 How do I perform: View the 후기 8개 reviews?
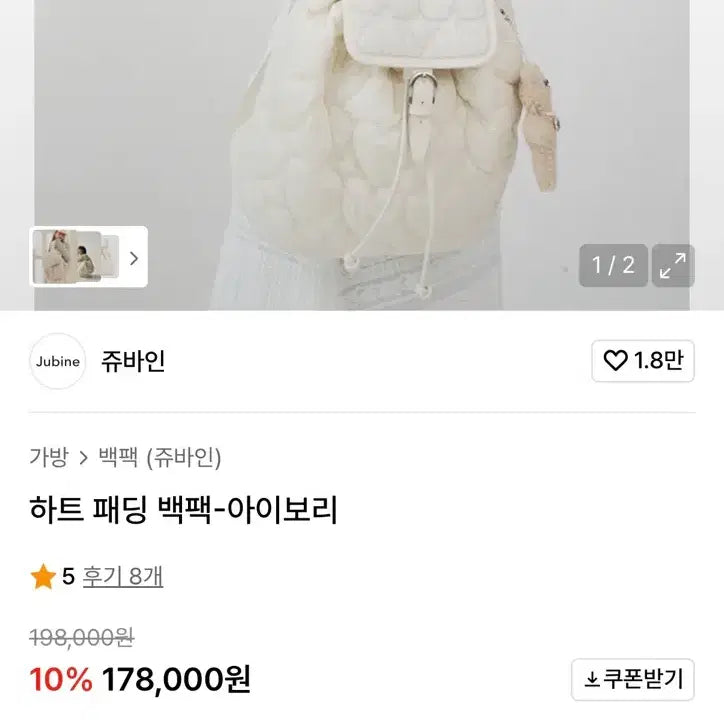tap(122, 576)
